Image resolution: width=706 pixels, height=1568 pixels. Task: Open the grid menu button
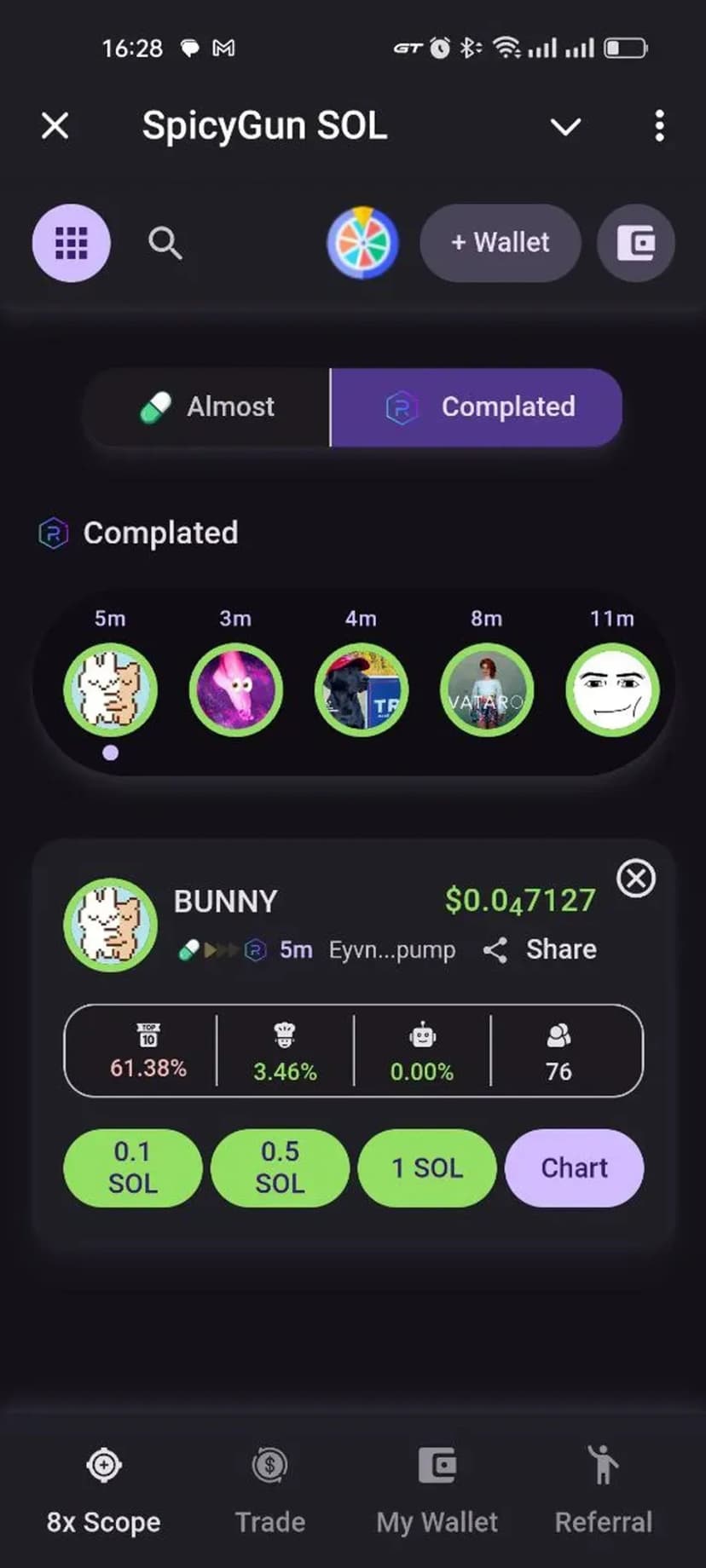72,243
